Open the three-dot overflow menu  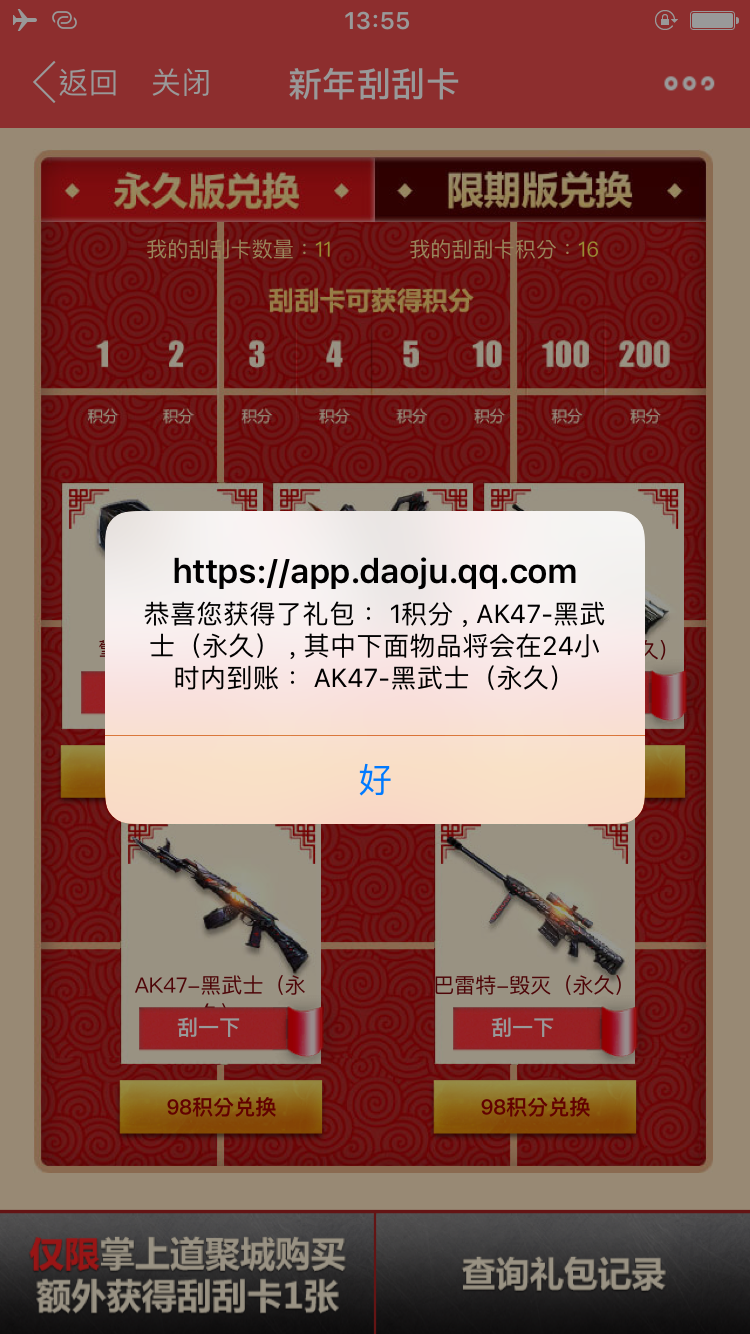(x=689, y=83)
